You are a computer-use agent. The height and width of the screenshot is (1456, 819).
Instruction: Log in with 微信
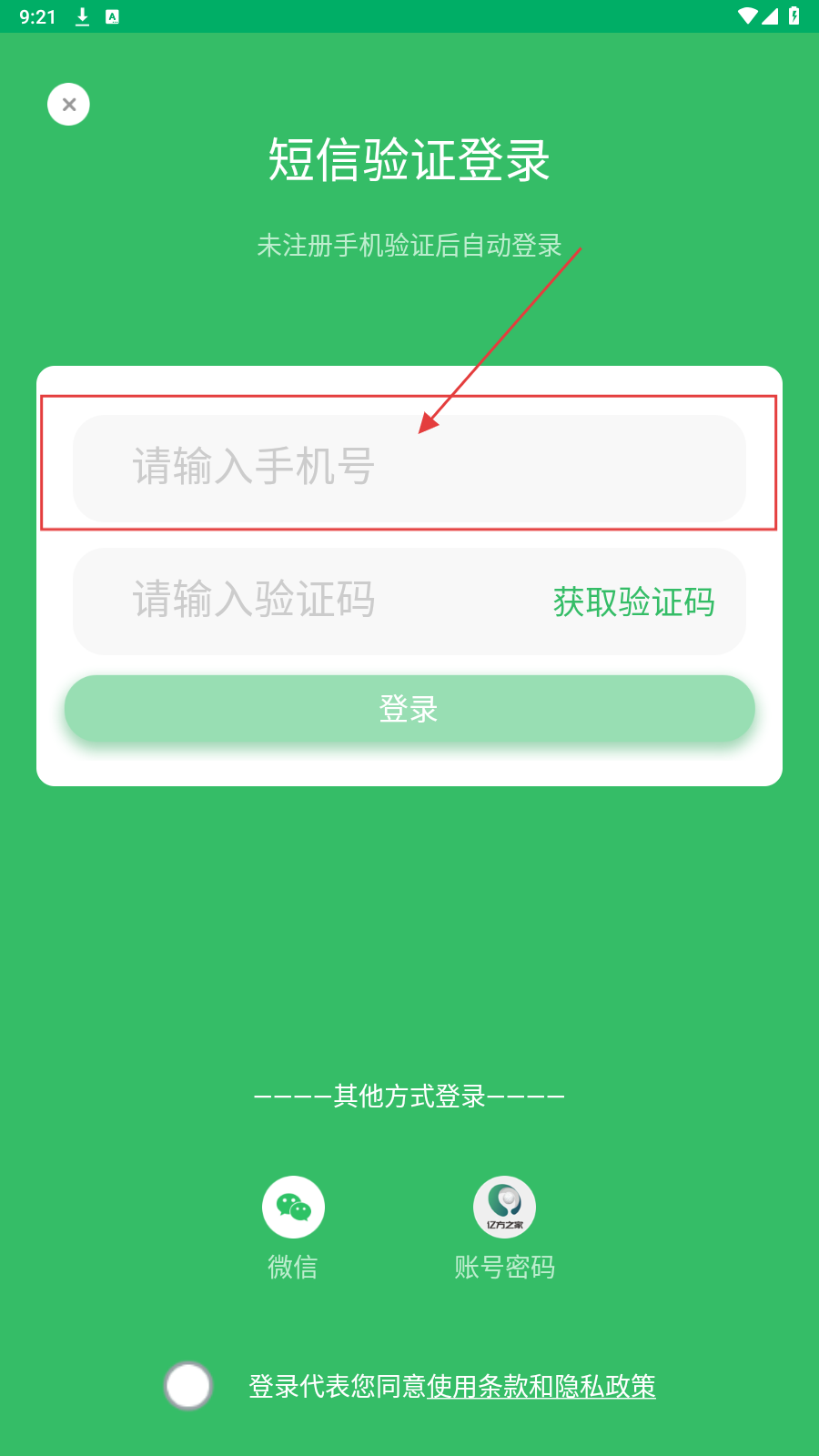(293, 1208)
